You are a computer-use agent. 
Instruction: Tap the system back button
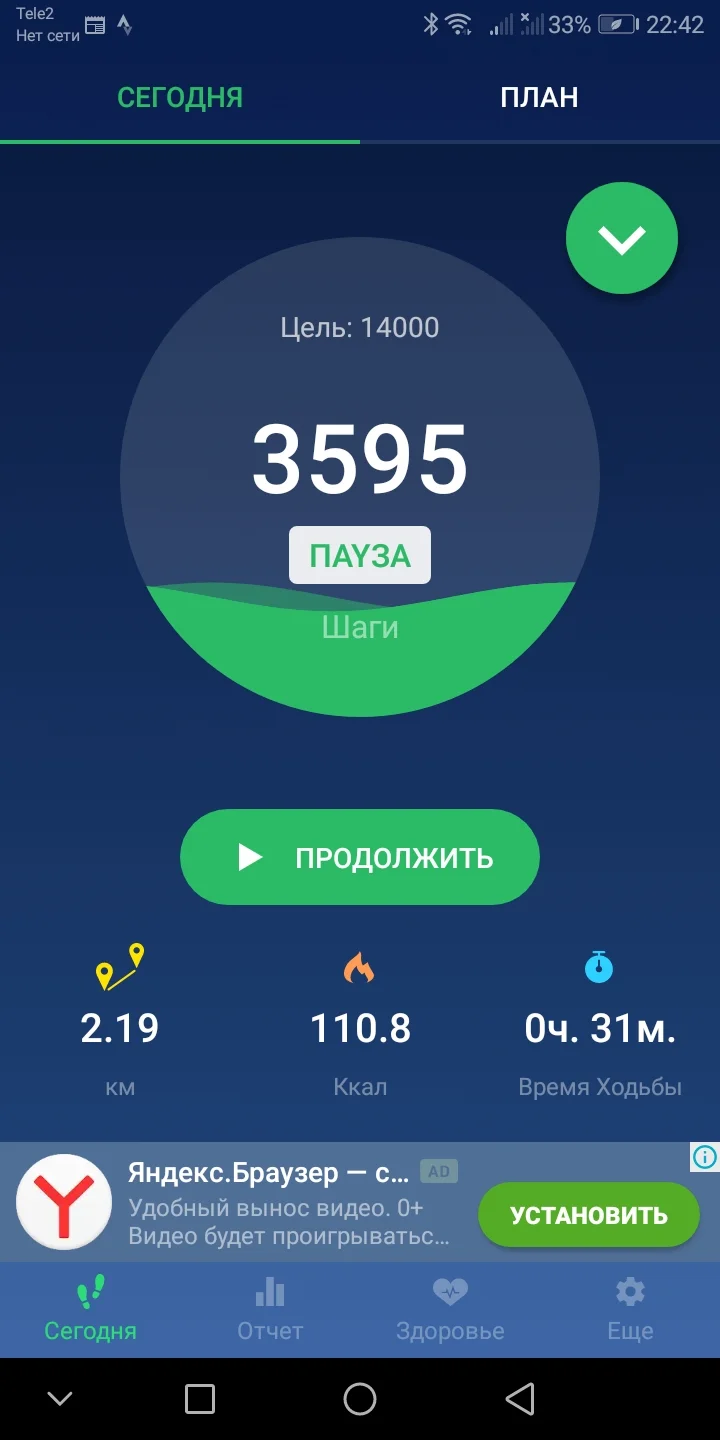click(520, 1398)
